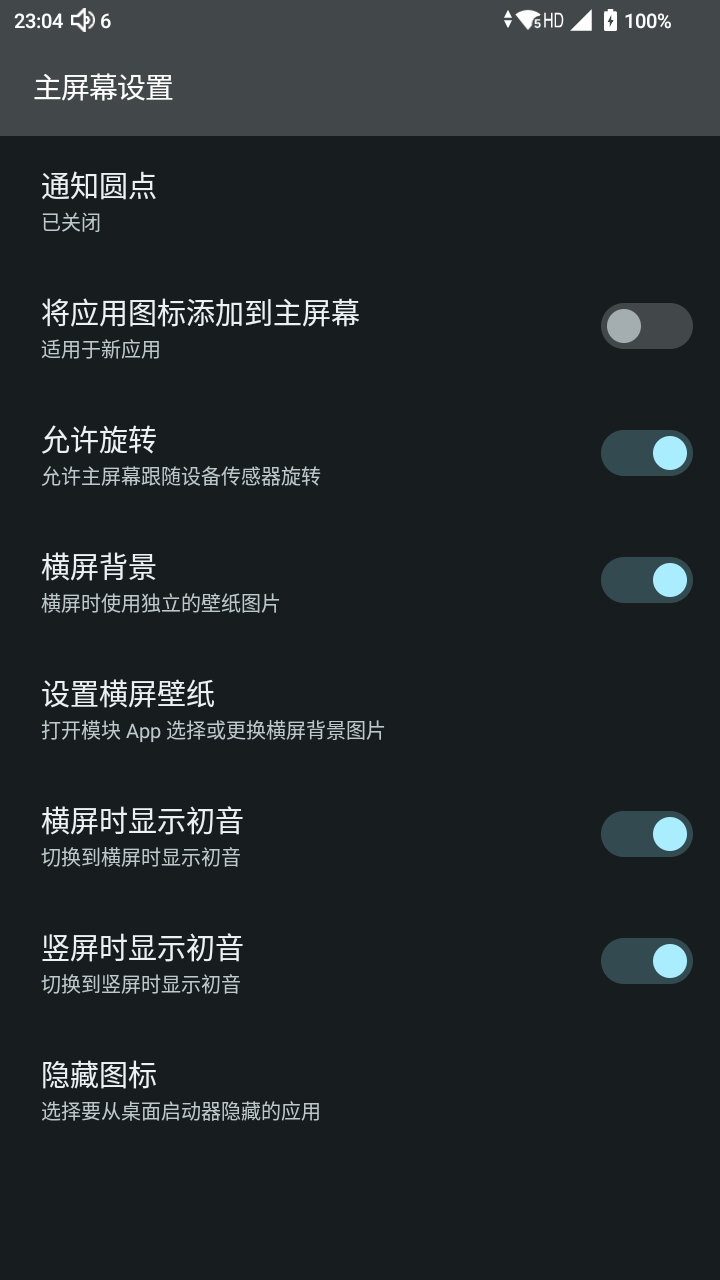Image resolution: width=720 pixels, height=1280 pixels.
Task: Enable 将应用图标添加到主屏幕 switch
Action: coord(646,326)
